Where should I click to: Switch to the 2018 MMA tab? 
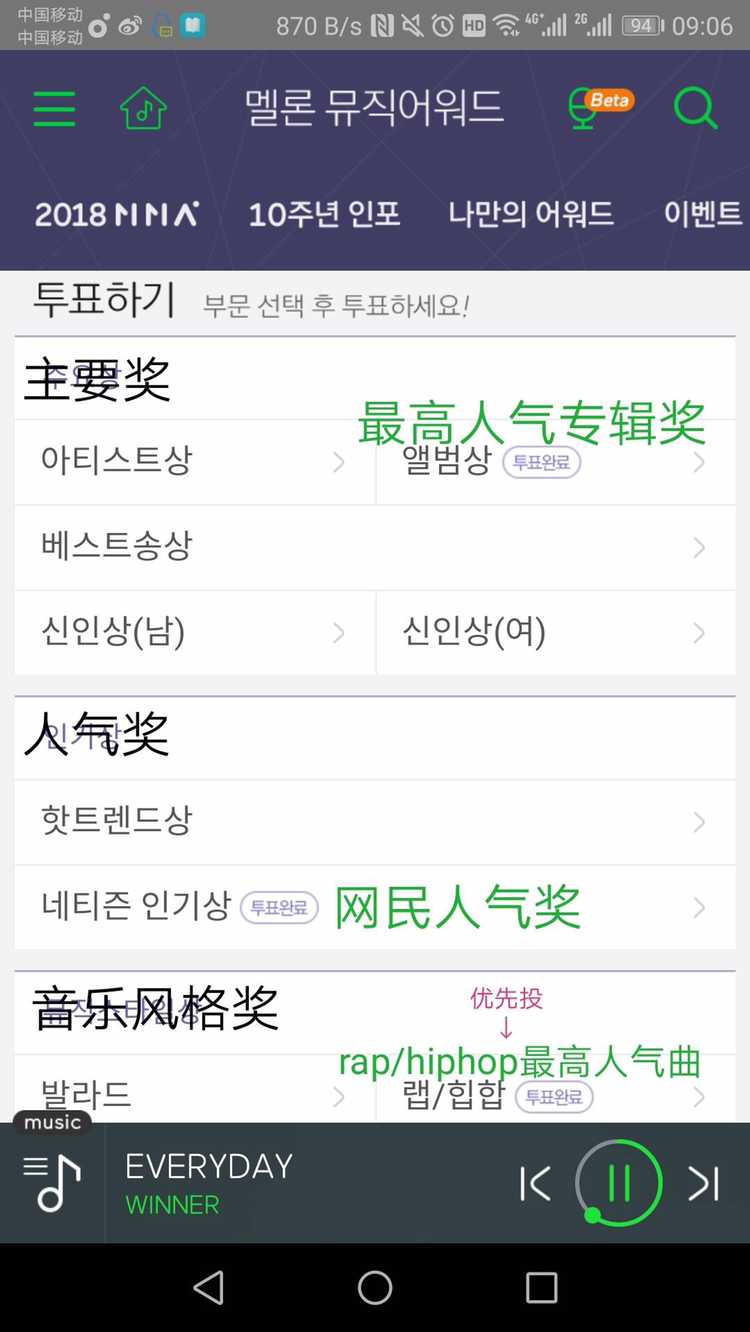117,214
